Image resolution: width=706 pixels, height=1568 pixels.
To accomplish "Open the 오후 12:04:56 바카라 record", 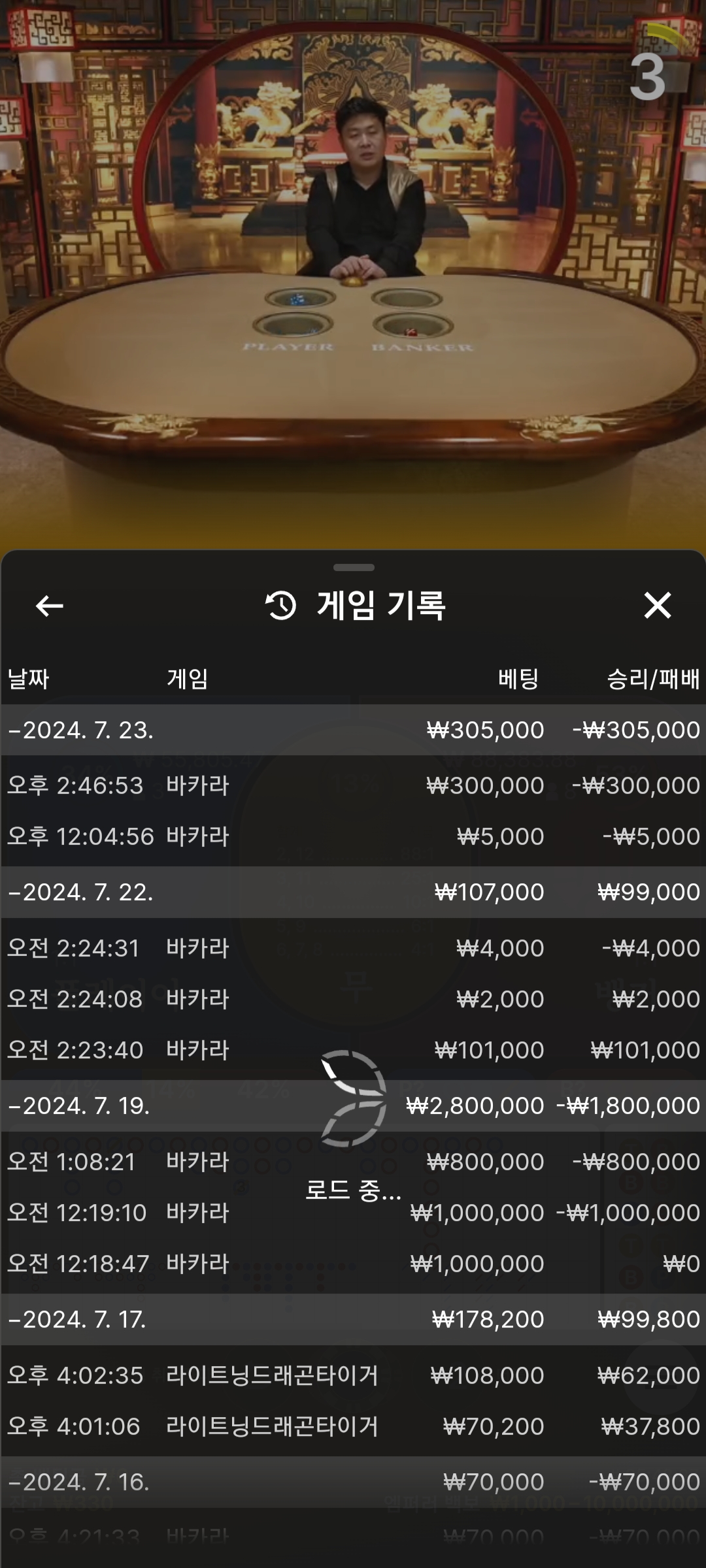I will pos(353,836).
